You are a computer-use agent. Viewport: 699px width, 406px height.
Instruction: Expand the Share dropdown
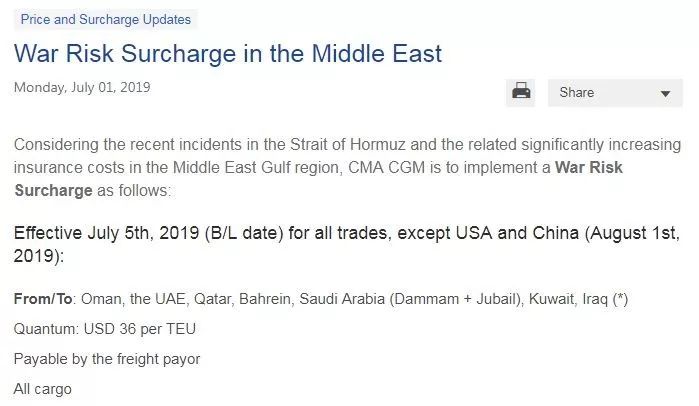click(614, 93)
